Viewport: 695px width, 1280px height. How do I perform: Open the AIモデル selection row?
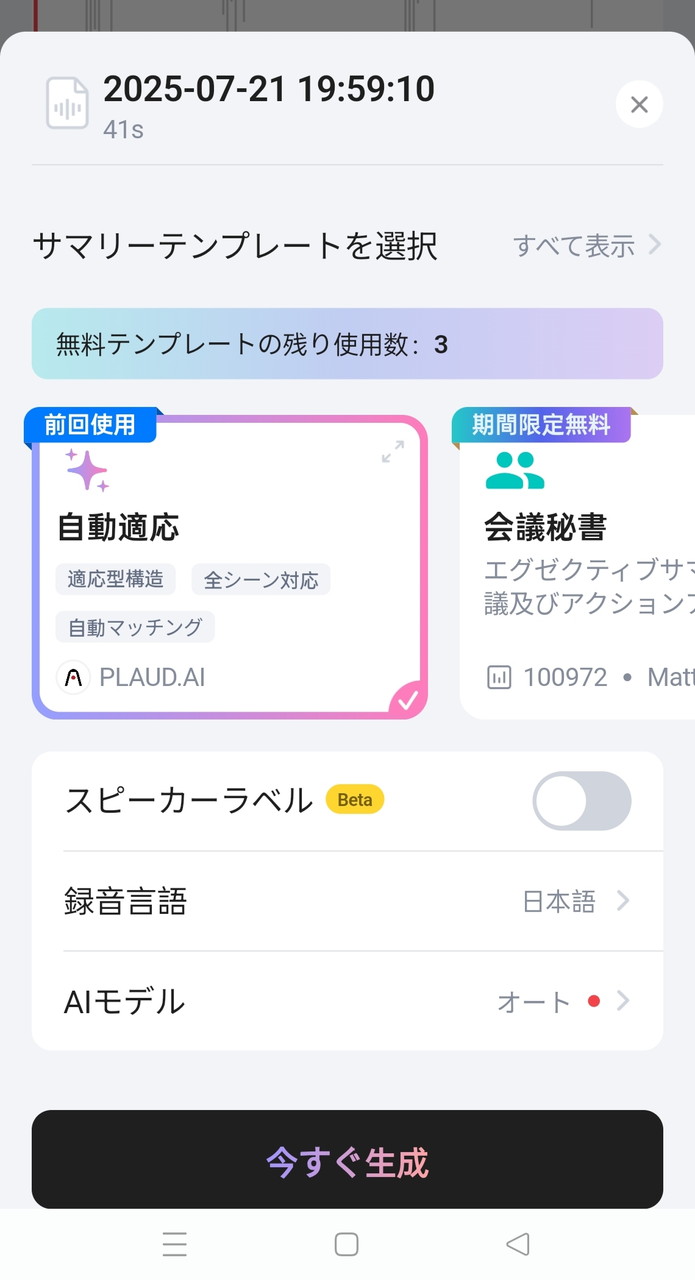pos(347,1001)
